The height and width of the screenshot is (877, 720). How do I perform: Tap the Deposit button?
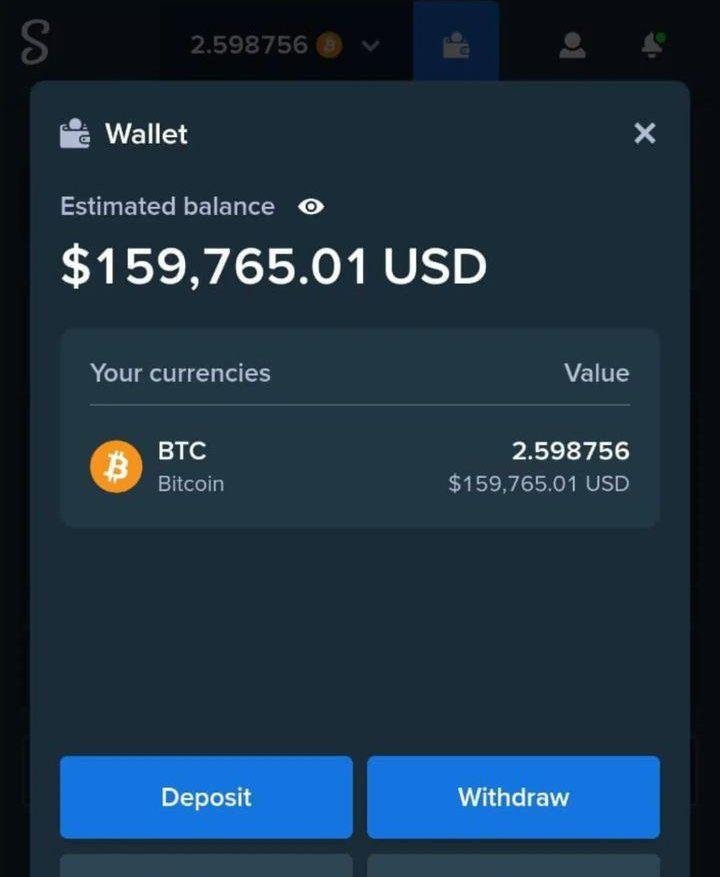click(206, 797)
